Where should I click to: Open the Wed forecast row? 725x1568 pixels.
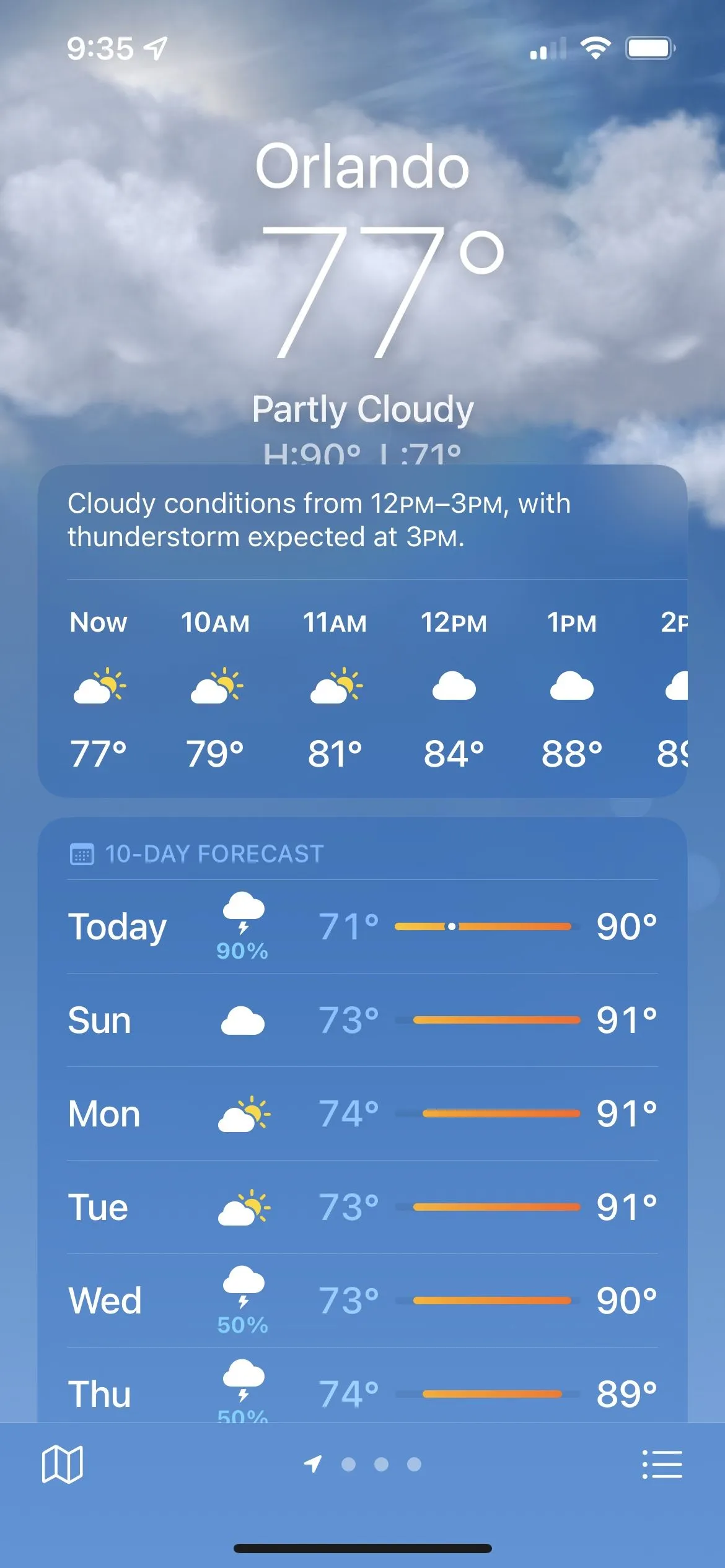click(362, 1300)
